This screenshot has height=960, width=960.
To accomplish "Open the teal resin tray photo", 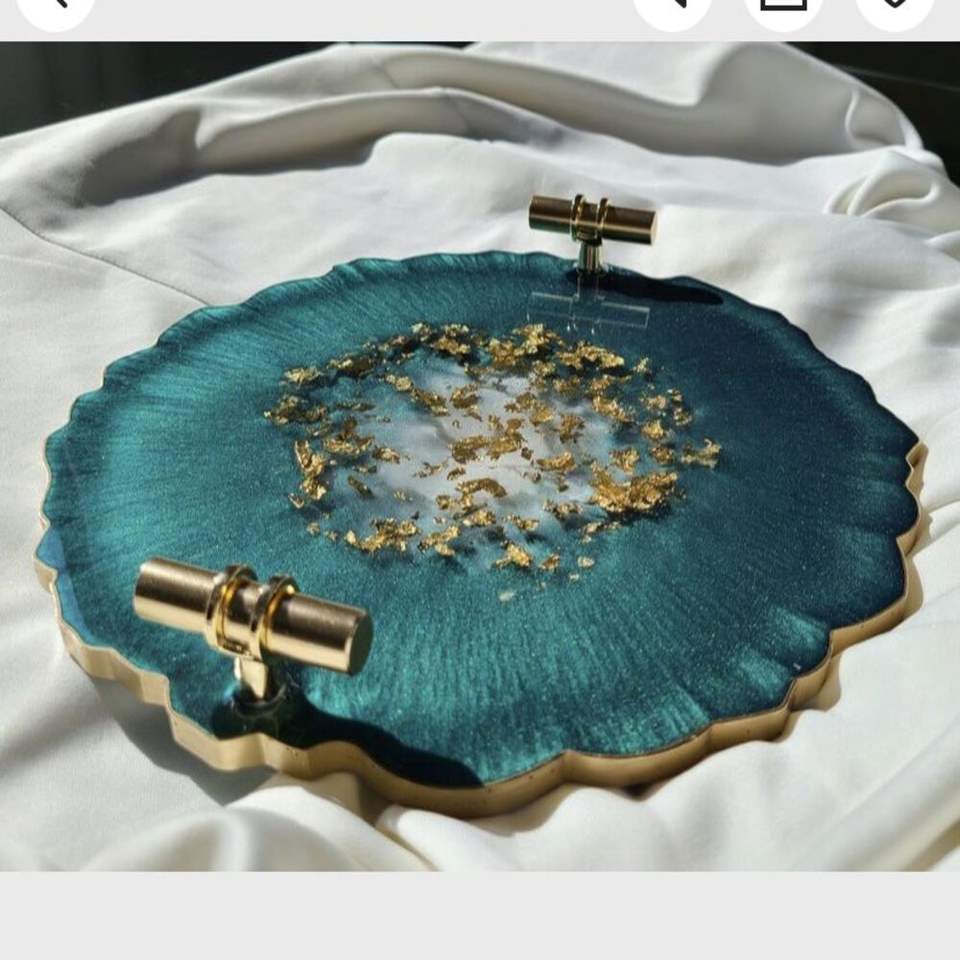I will tap(480, 456).
